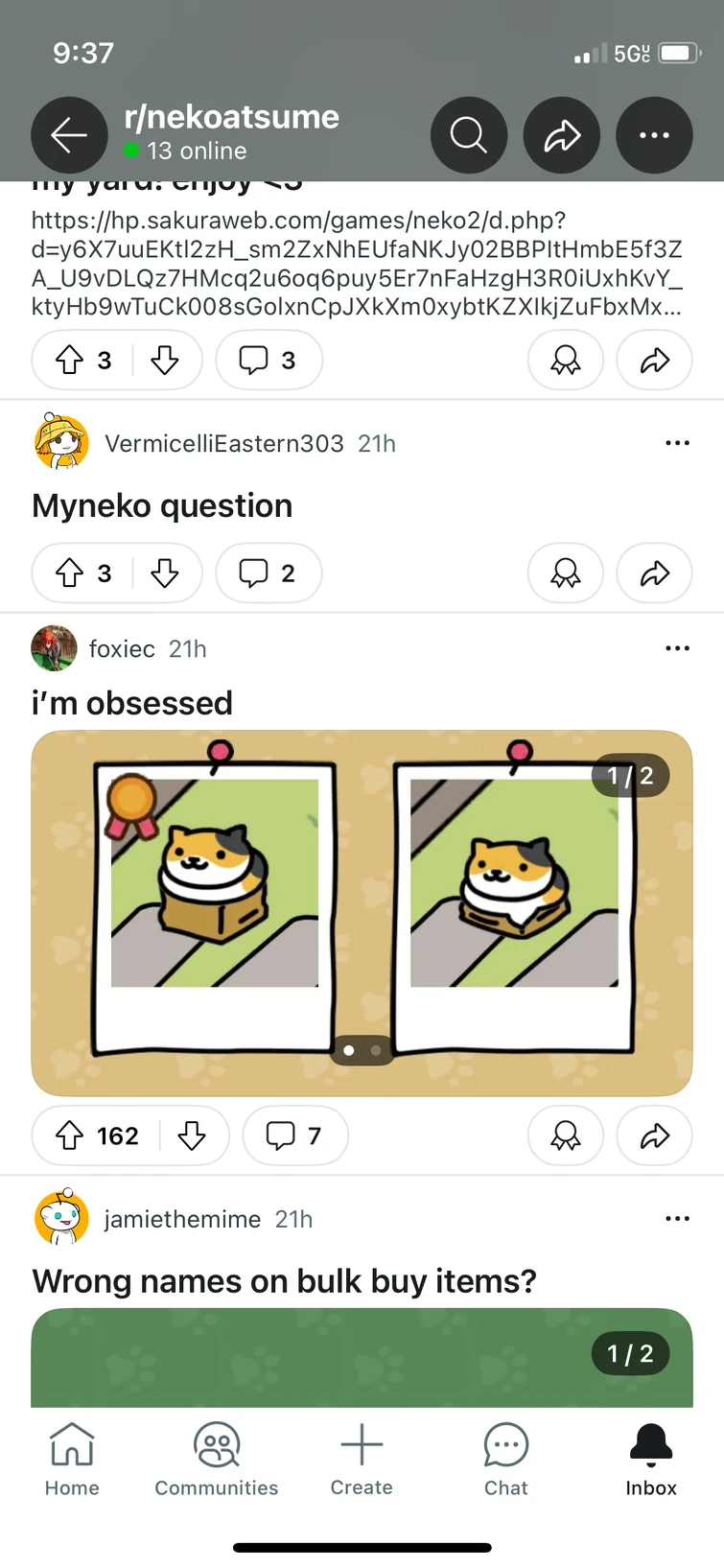Upvote the "i'm obsessed" post
The image size is (724, 1568).
[70, 1136]
